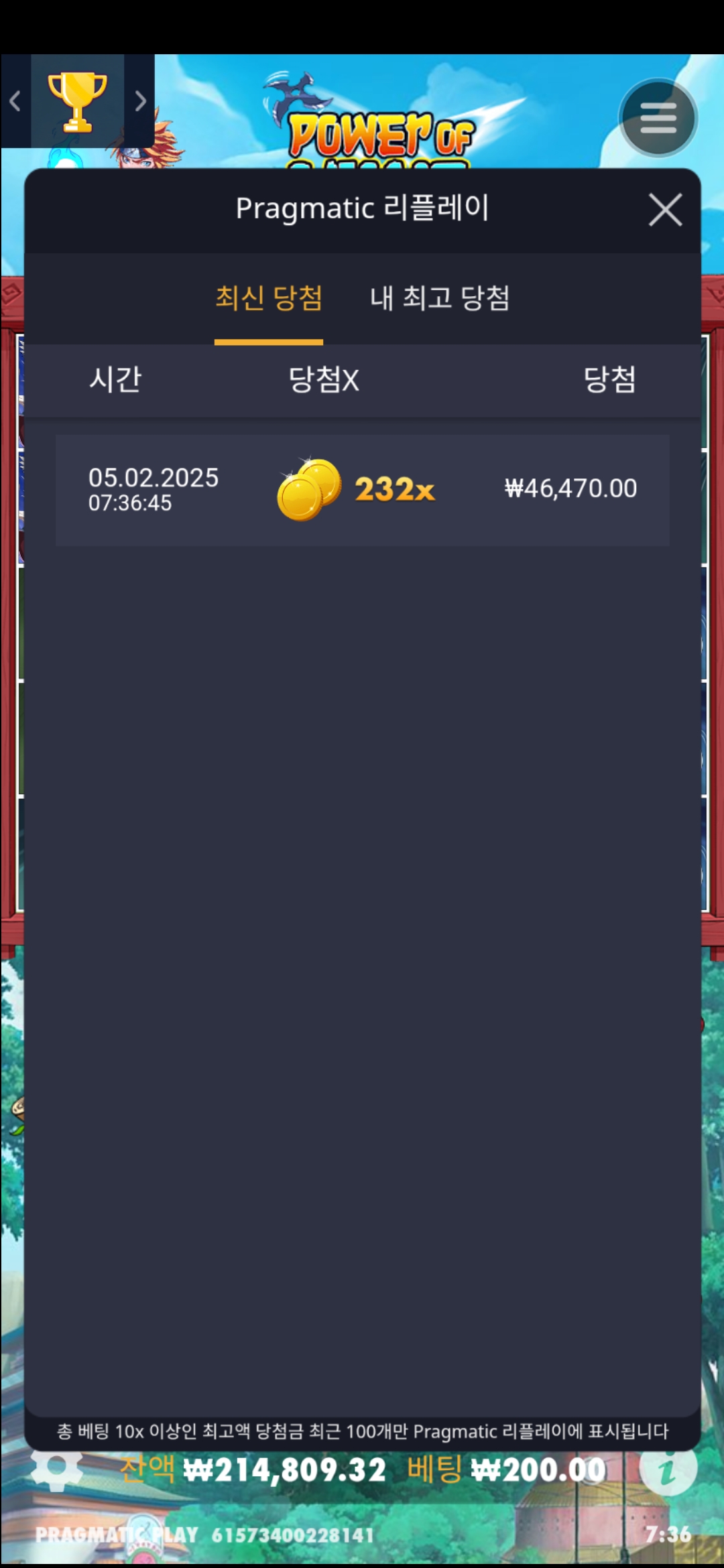This screenshot has height=1568, width=724.
Task: Switch to the 내 최고 당첨 tab
Action: 440,298
